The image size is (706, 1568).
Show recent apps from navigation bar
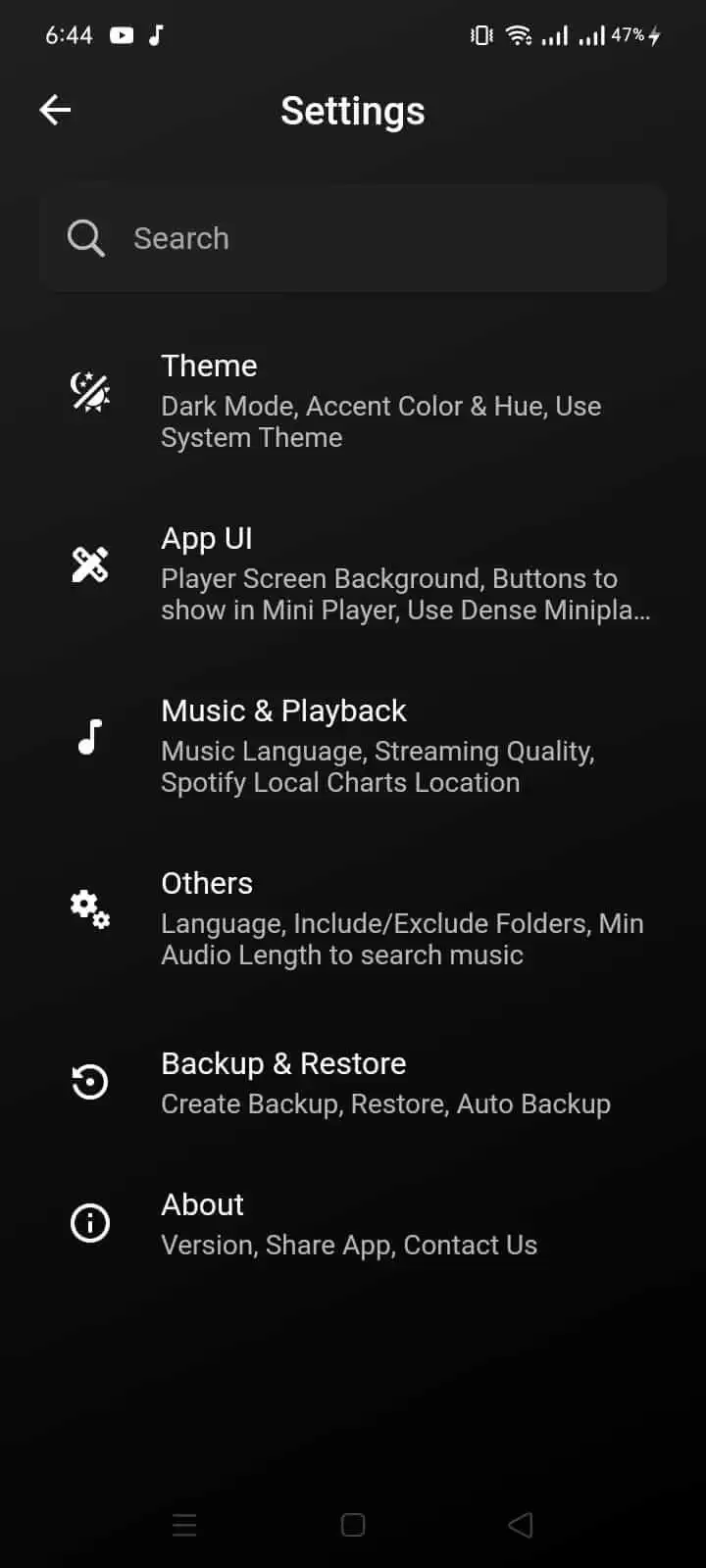184,1525
